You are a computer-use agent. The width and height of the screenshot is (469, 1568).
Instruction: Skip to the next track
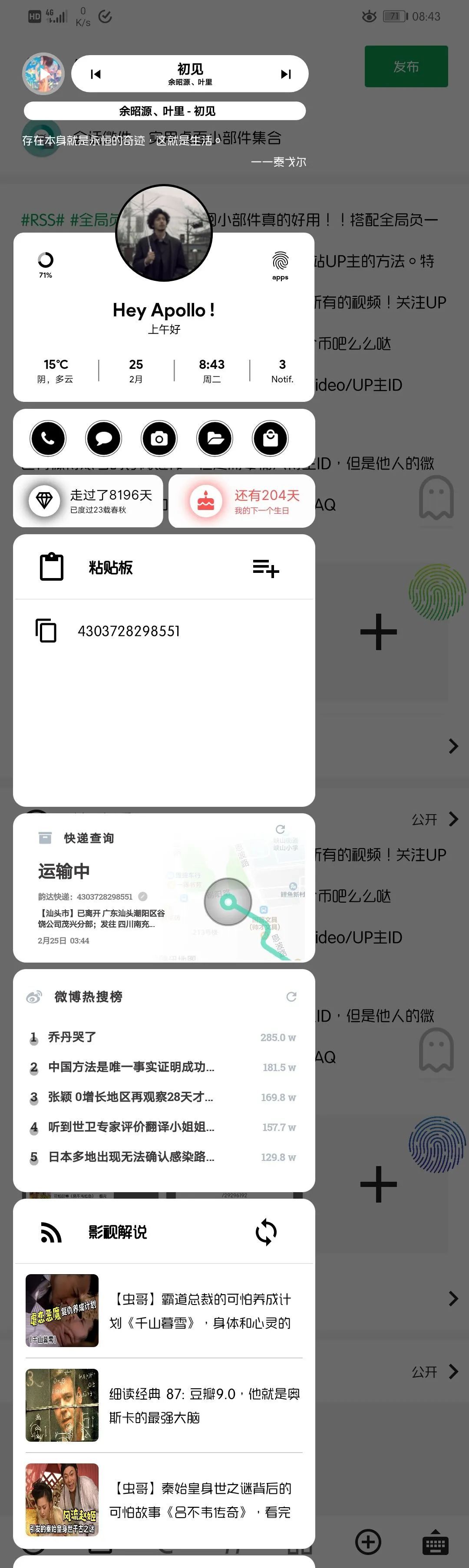click(285, 74)
